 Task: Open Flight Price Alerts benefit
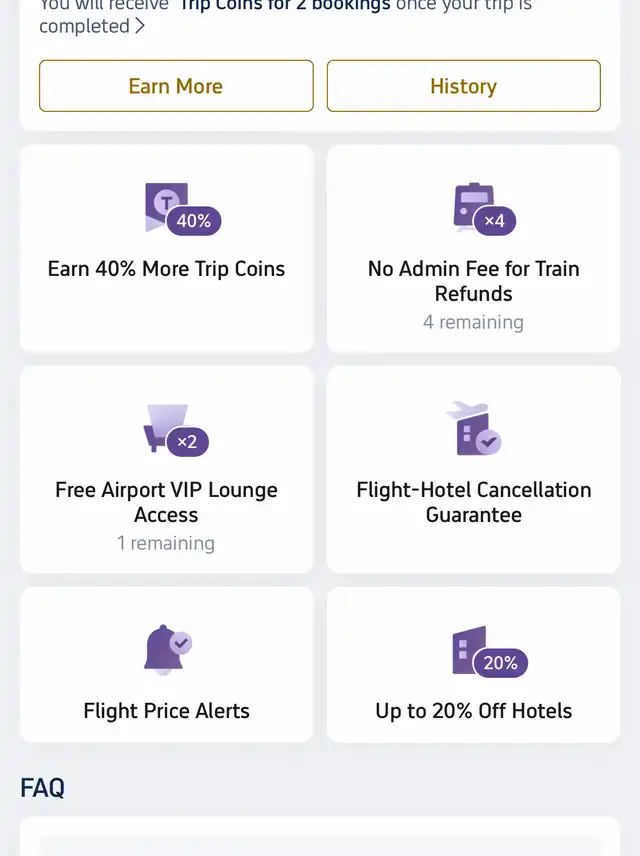(166, 665)
